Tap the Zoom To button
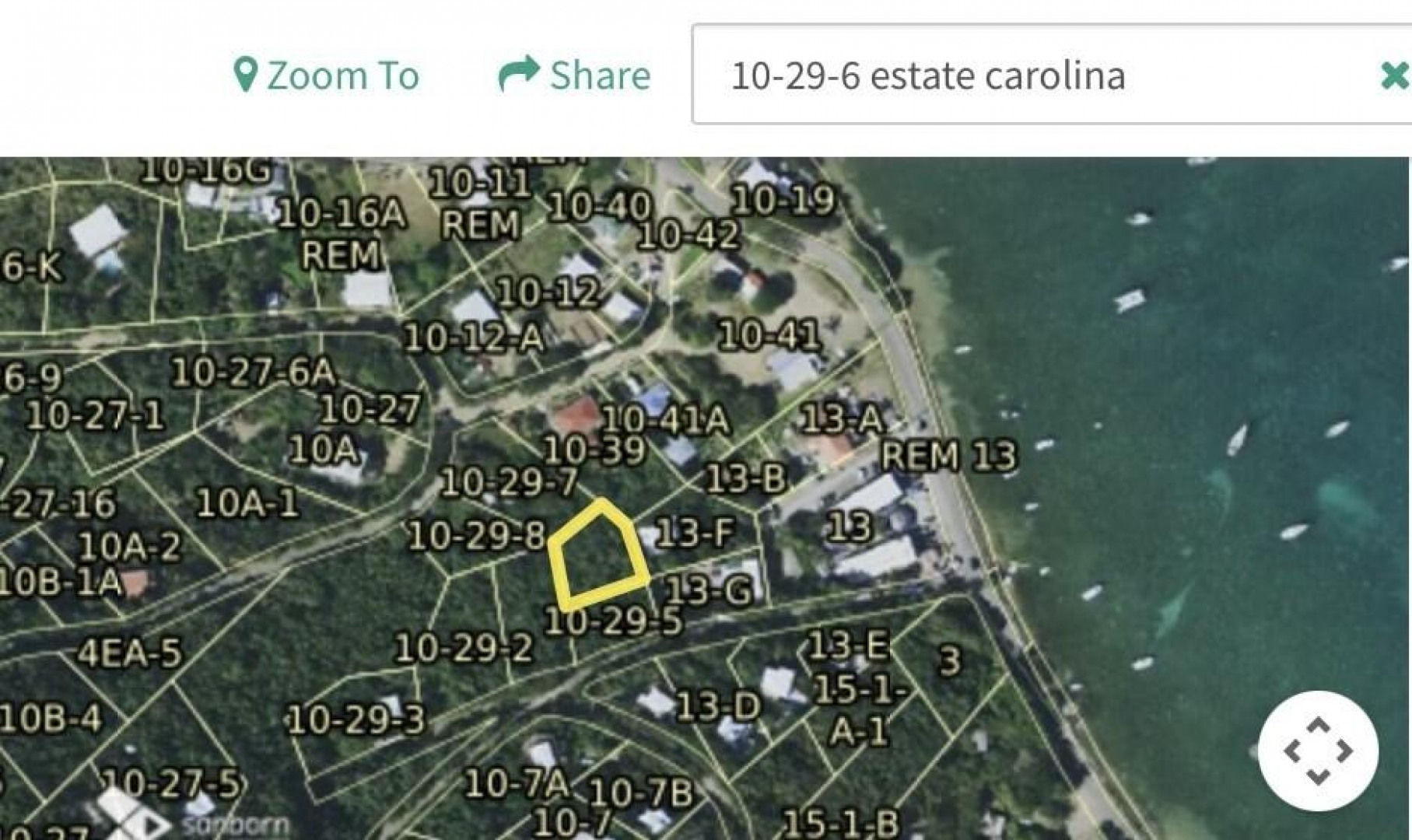1412x840 pixels. pyautogui.click(x=327, y=75)
